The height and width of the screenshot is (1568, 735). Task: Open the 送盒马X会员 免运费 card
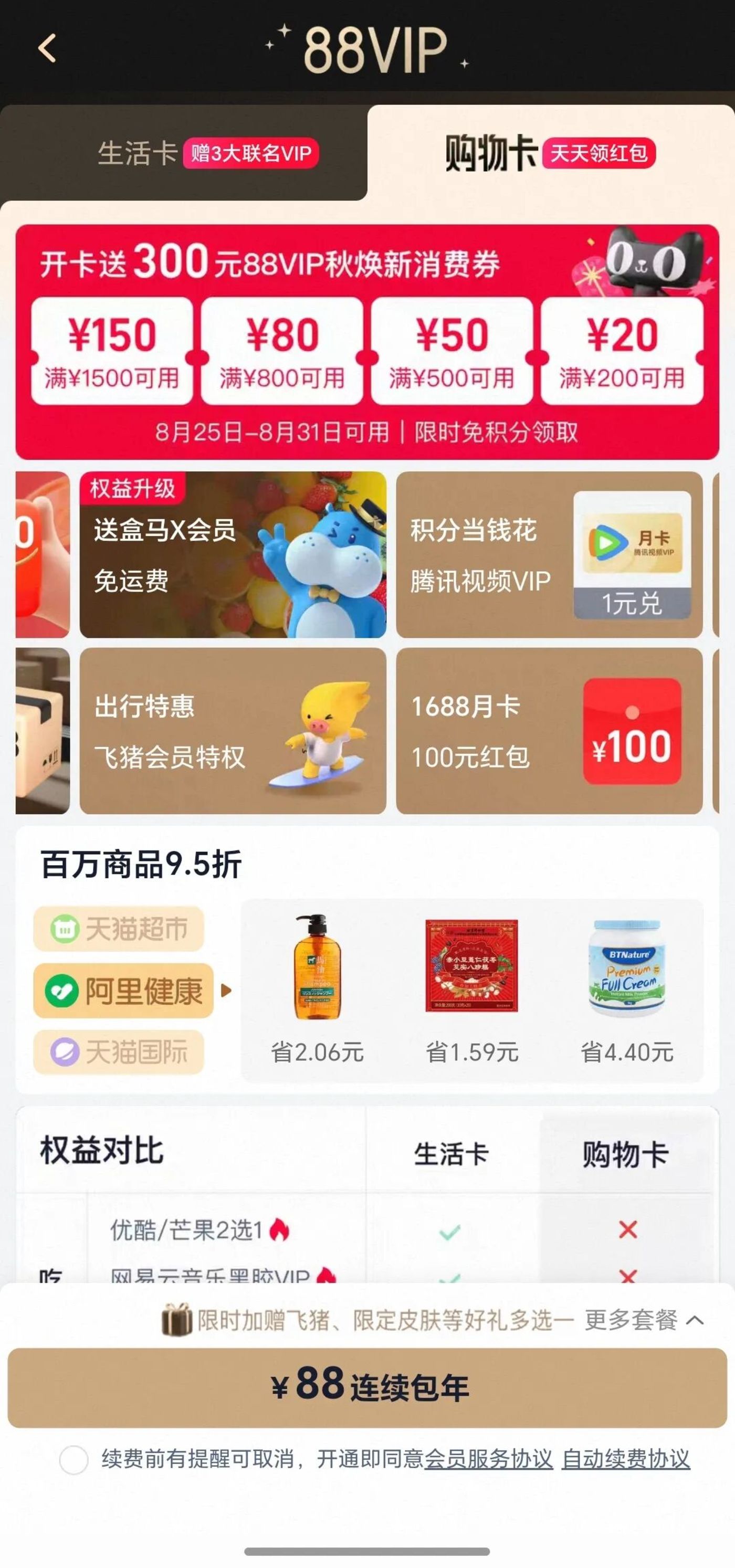coord(233,554)
